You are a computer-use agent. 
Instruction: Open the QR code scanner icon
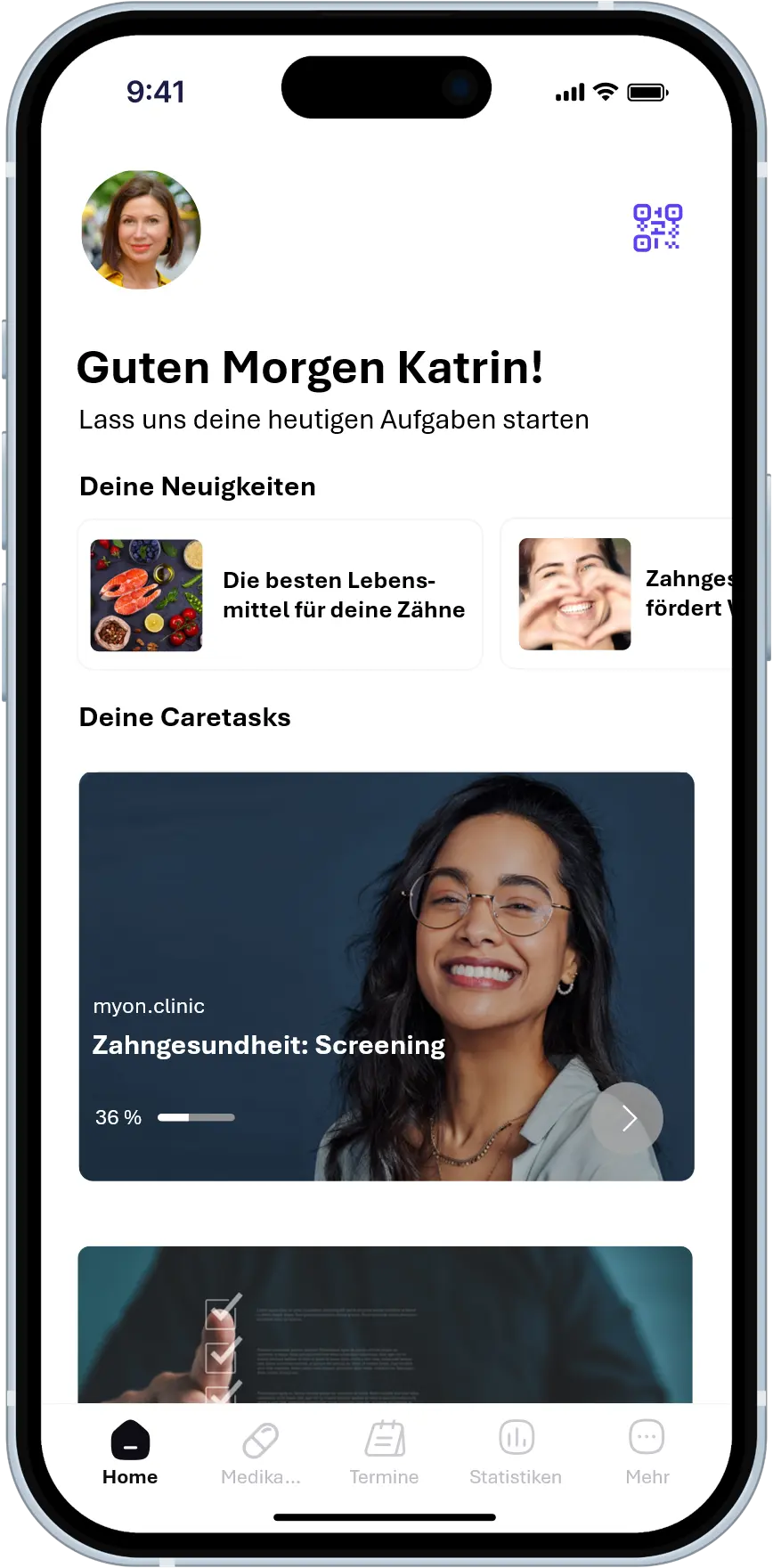pyautogui.click(x=657, y=228)
